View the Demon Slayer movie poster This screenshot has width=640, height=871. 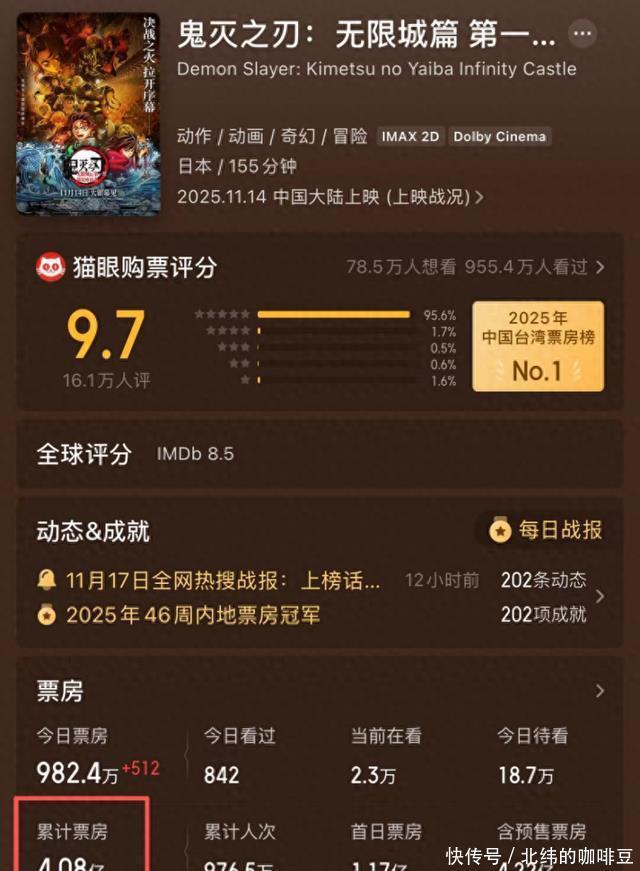coord(88,112)
